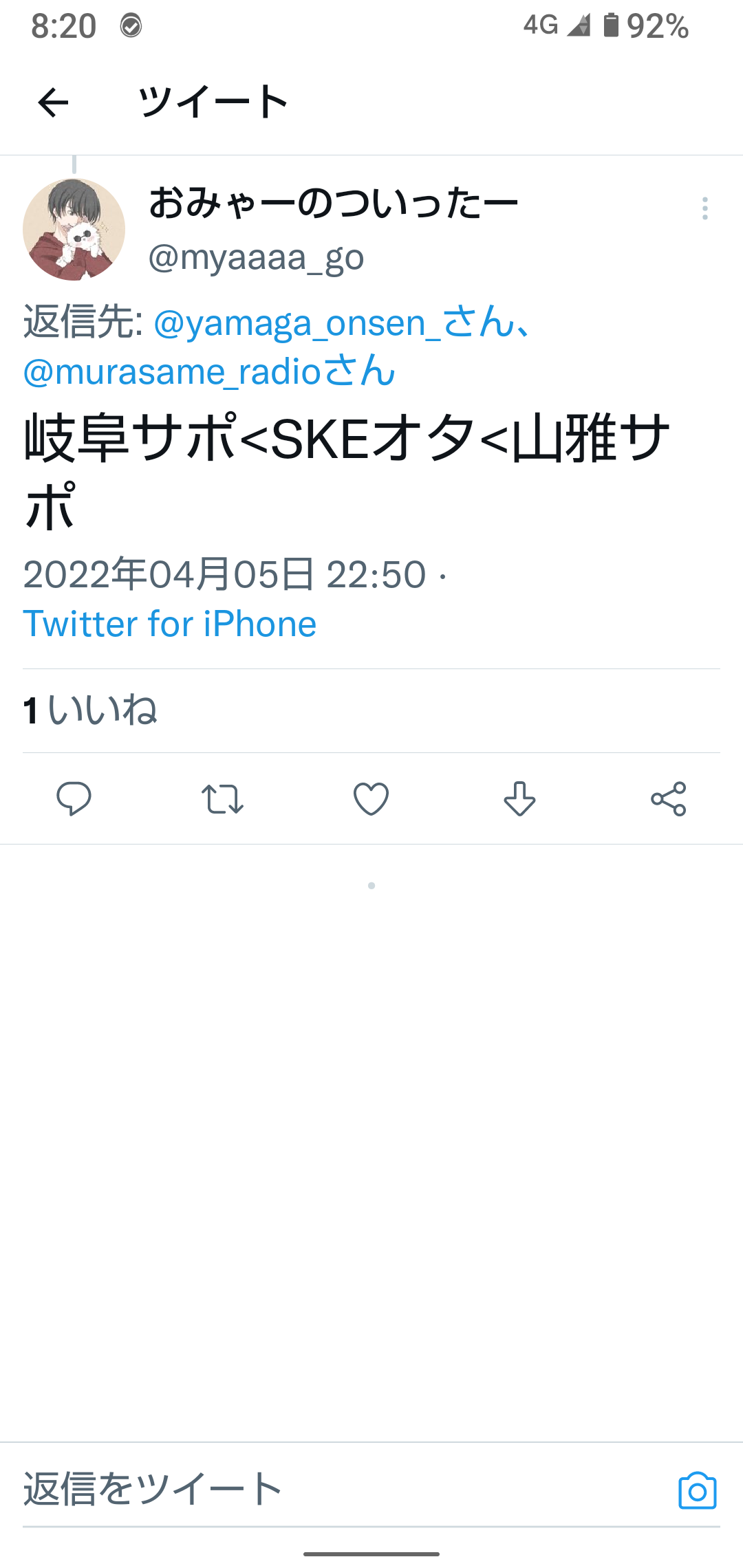Tap the download arrow icon
This screenshot has width=743, height=1568.
[519, 798]
